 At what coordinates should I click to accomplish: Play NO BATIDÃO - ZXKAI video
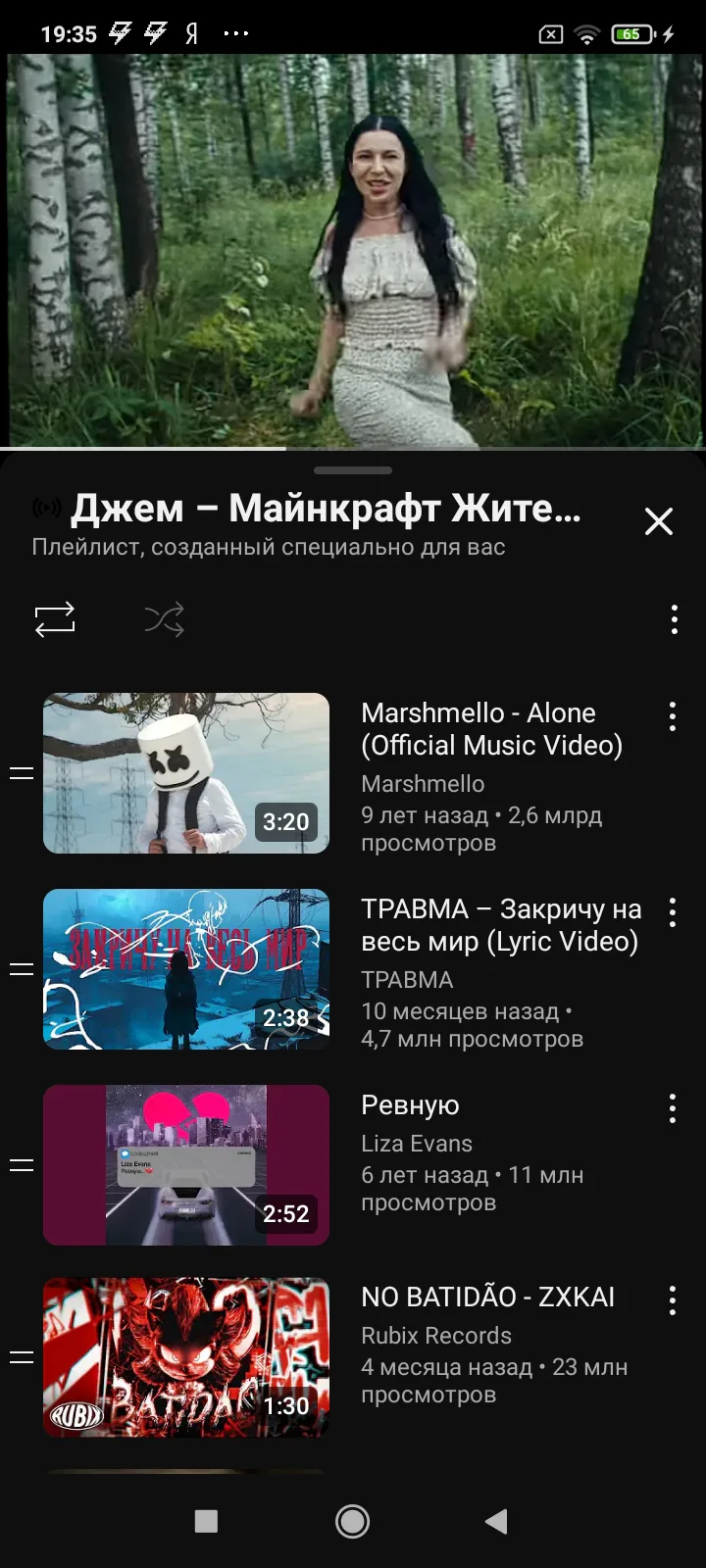[x=186, y=1357]
